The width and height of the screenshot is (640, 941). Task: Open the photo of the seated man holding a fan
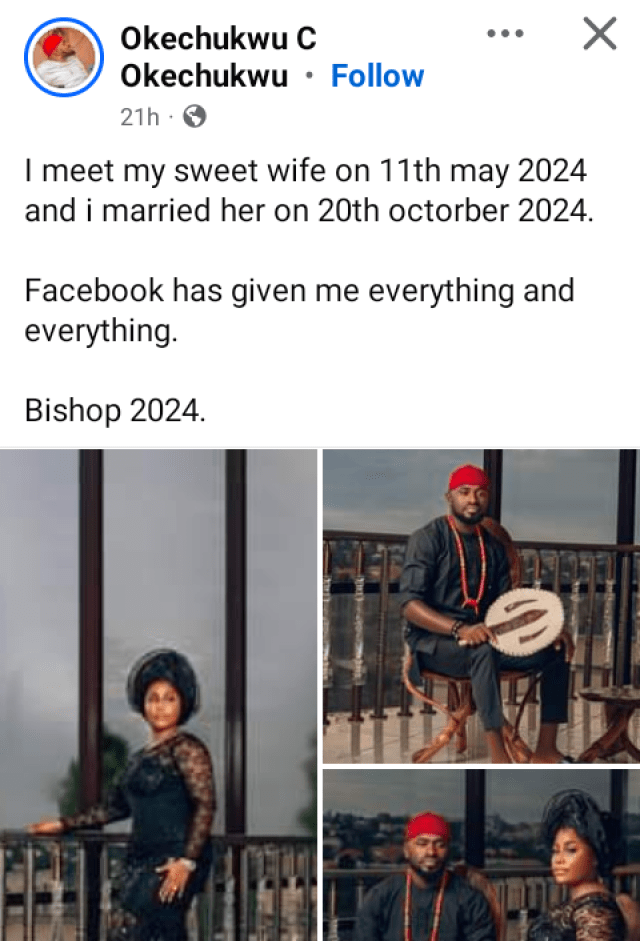pyautogui.click(x=481, y=606)
